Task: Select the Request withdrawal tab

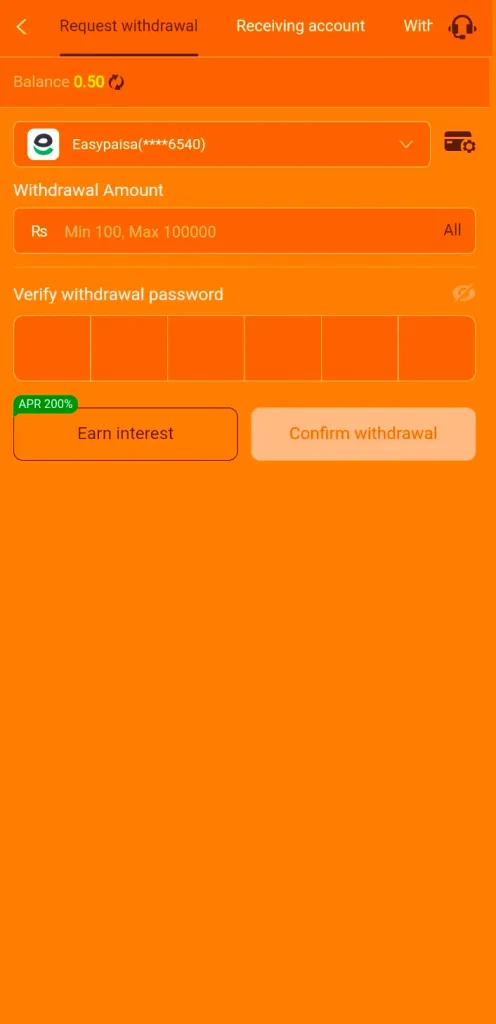Action: pyautogui.click(x=129, y=26)
